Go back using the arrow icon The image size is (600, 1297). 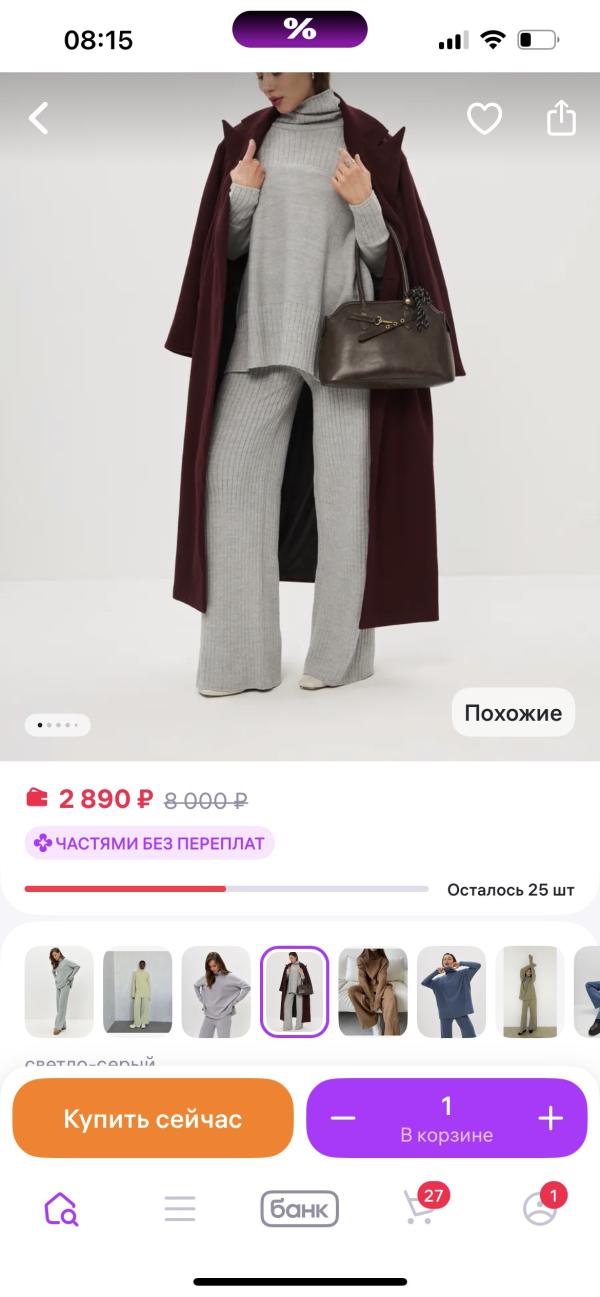pos(39,119)
